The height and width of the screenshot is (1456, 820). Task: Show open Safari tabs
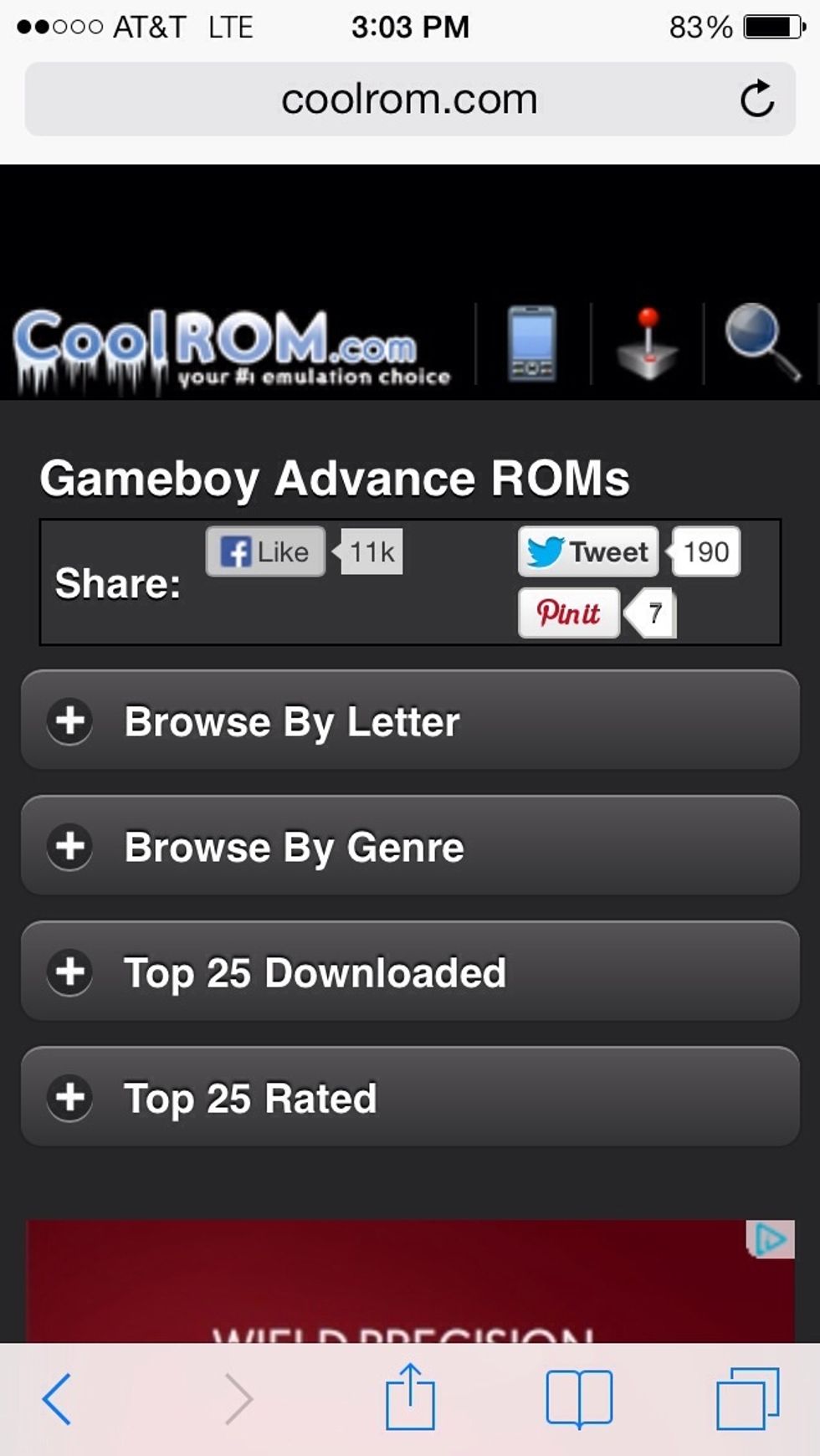pyautogui.click(x=748, y=1398)
